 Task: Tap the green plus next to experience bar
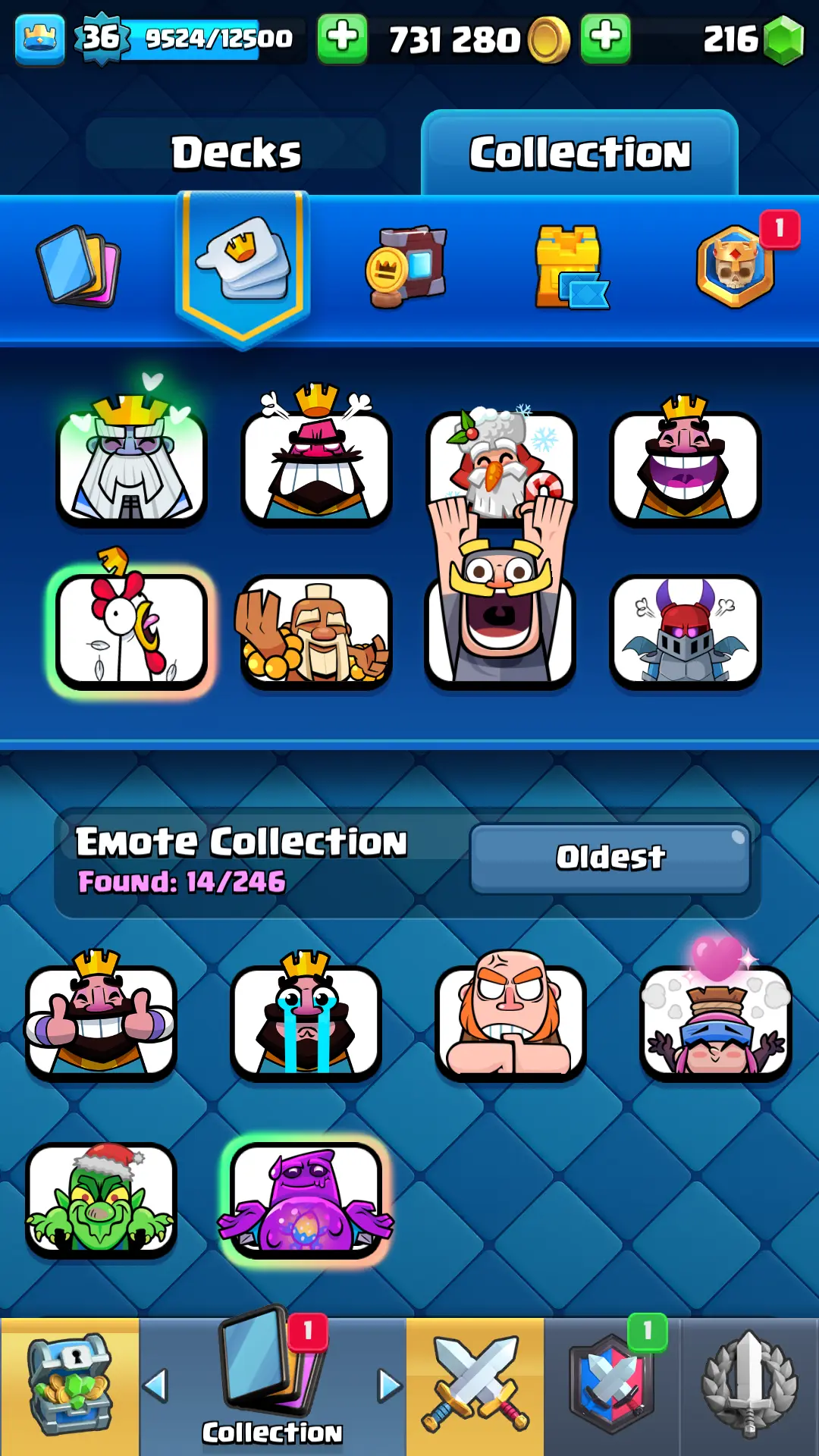(342, 38)
